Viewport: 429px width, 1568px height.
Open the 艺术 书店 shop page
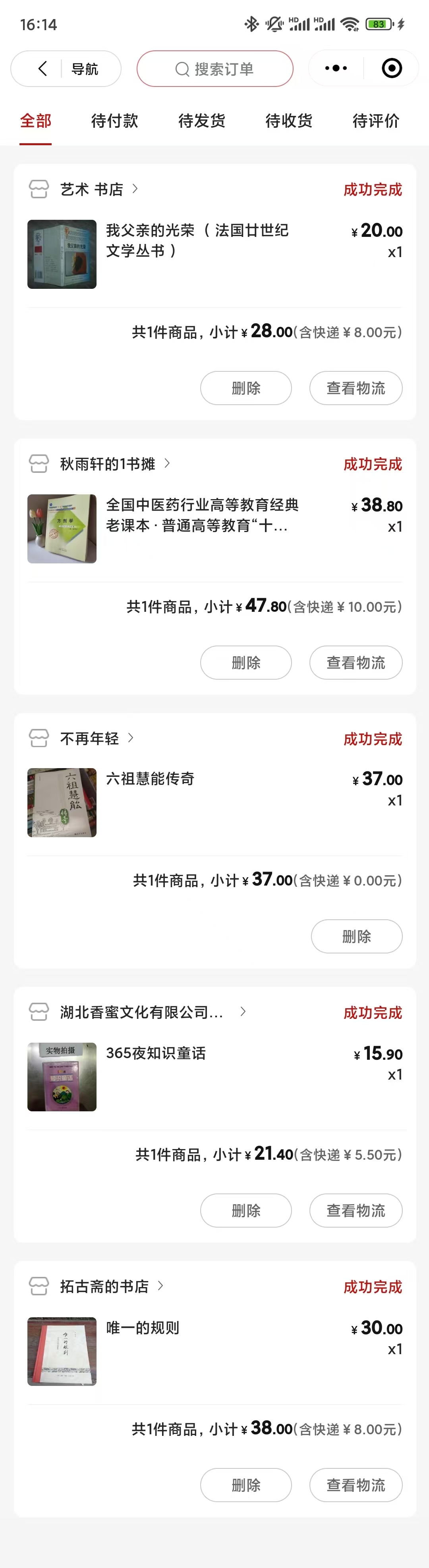coord(91,189)
